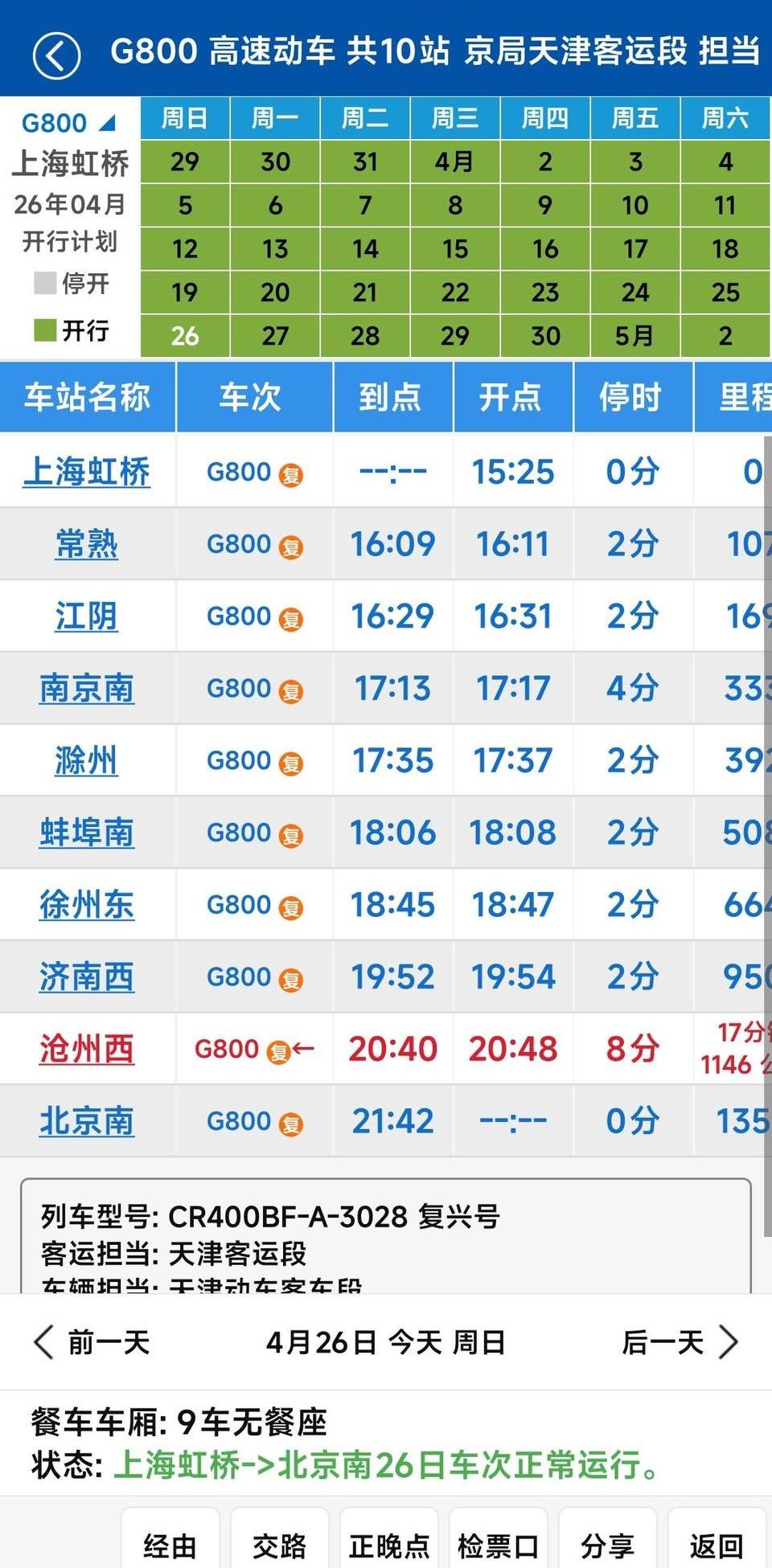Click date 15 in the April calendar
Screen dimensions: 772x1568
[455, 249]
